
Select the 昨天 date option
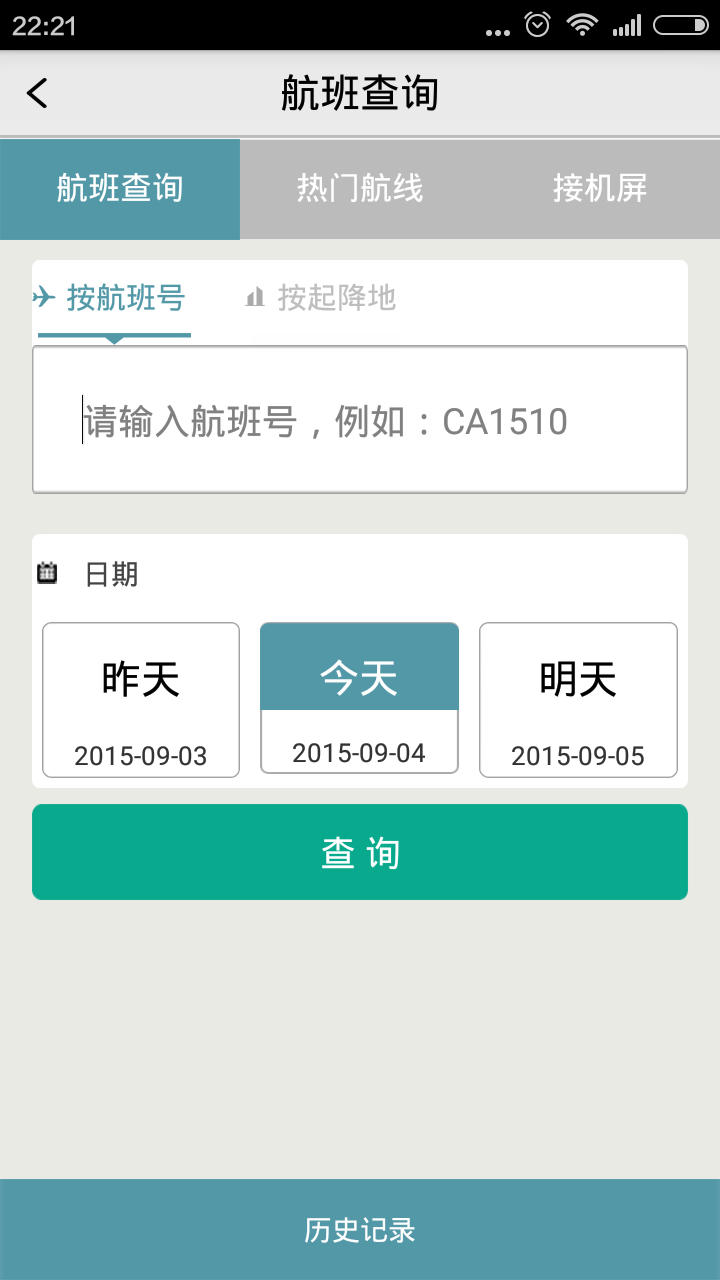pyautogui.click(x=140, y=699)
